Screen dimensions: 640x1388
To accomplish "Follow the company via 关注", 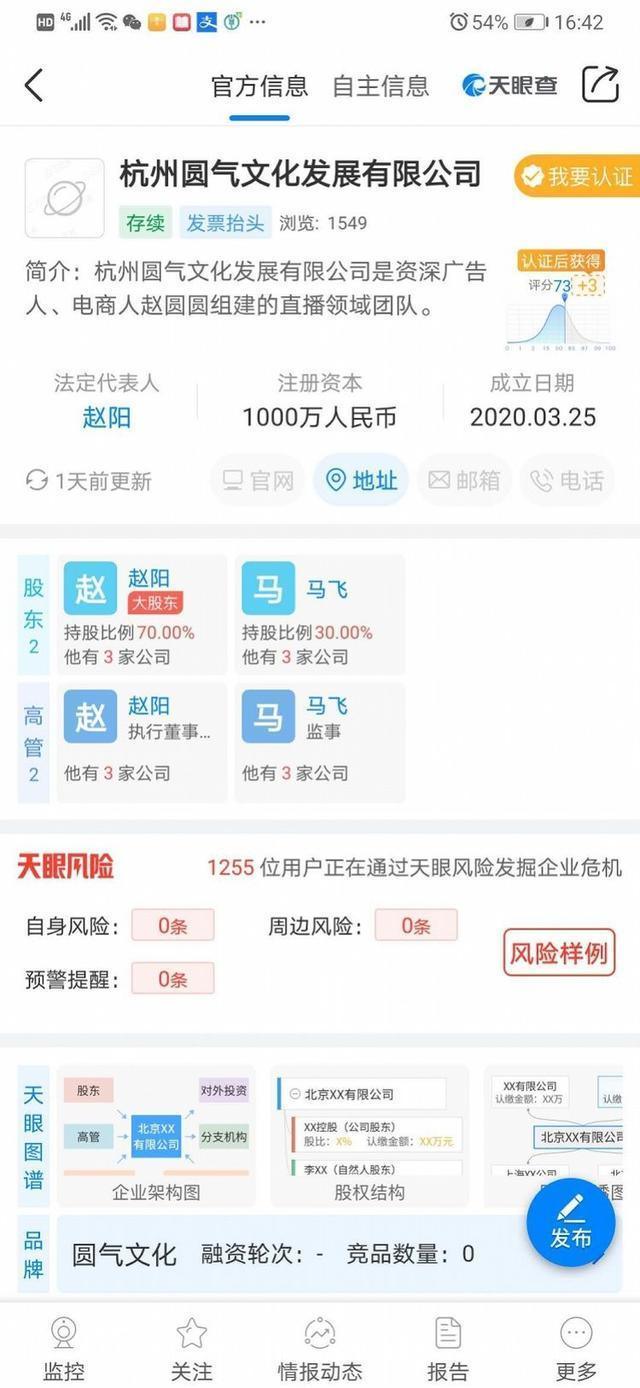I will coord(192,1349).
